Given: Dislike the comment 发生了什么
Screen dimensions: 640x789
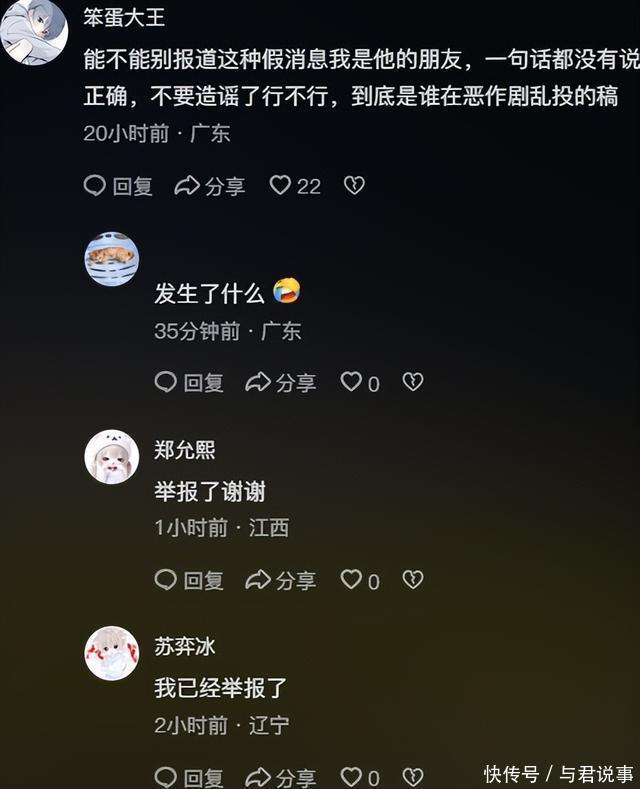Looking at the screenshot, I should coord(412,382).
